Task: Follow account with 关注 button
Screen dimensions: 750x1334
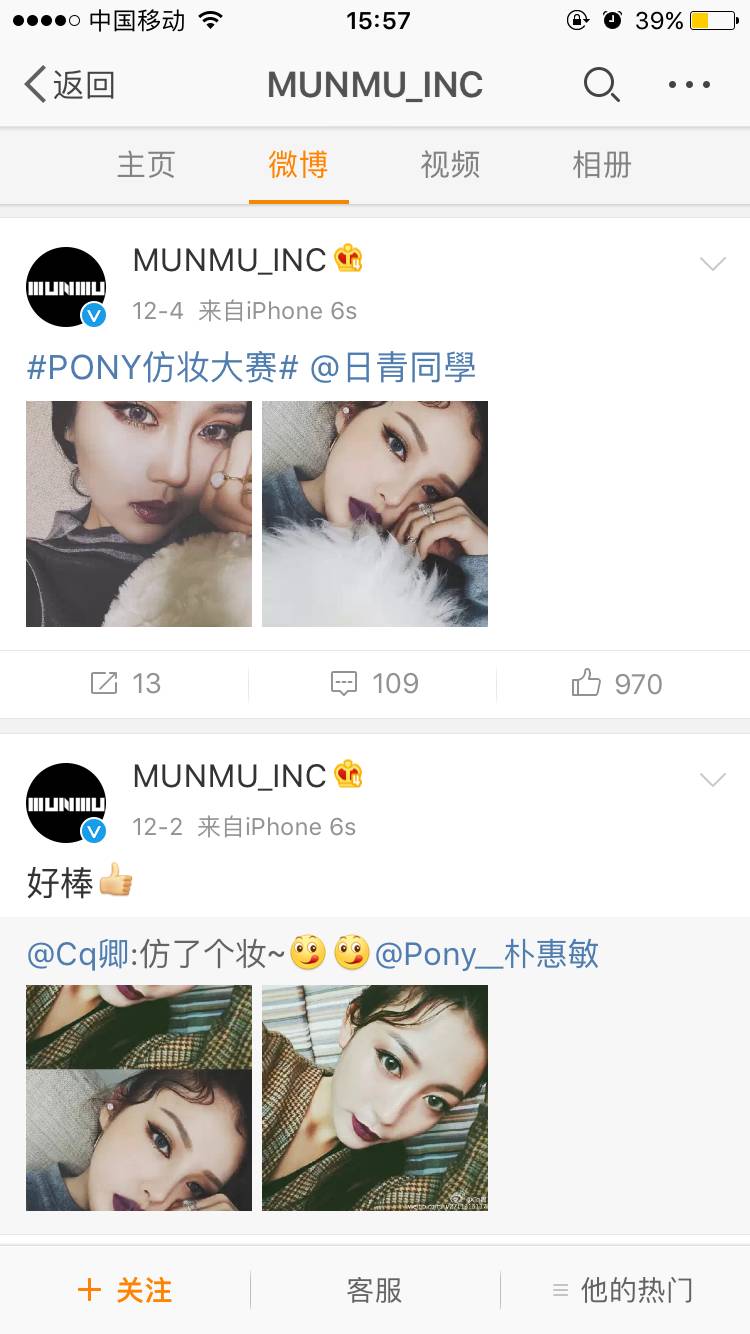Action: 125,1290
